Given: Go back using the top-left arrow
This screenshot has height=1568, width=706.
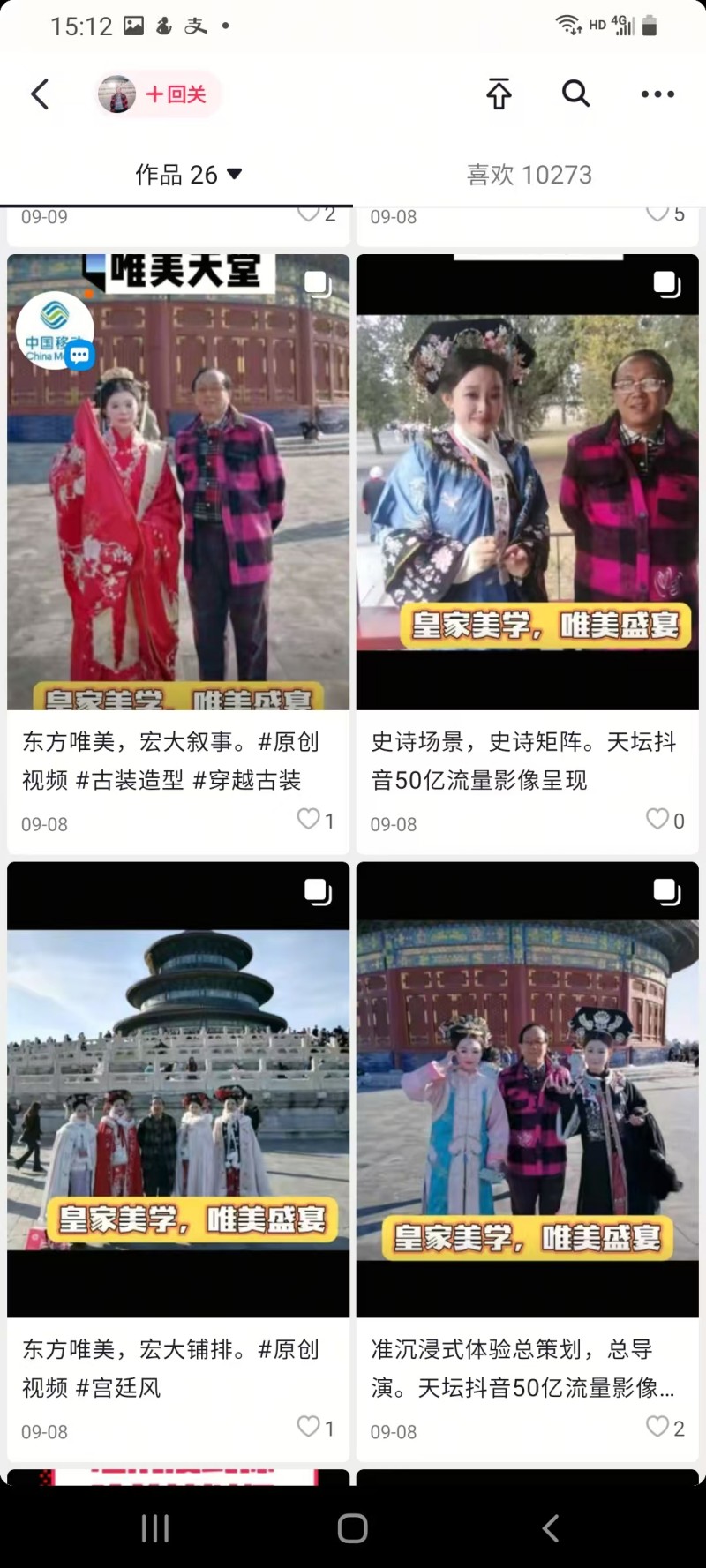Looking at the screenshot, I should 40,94.
